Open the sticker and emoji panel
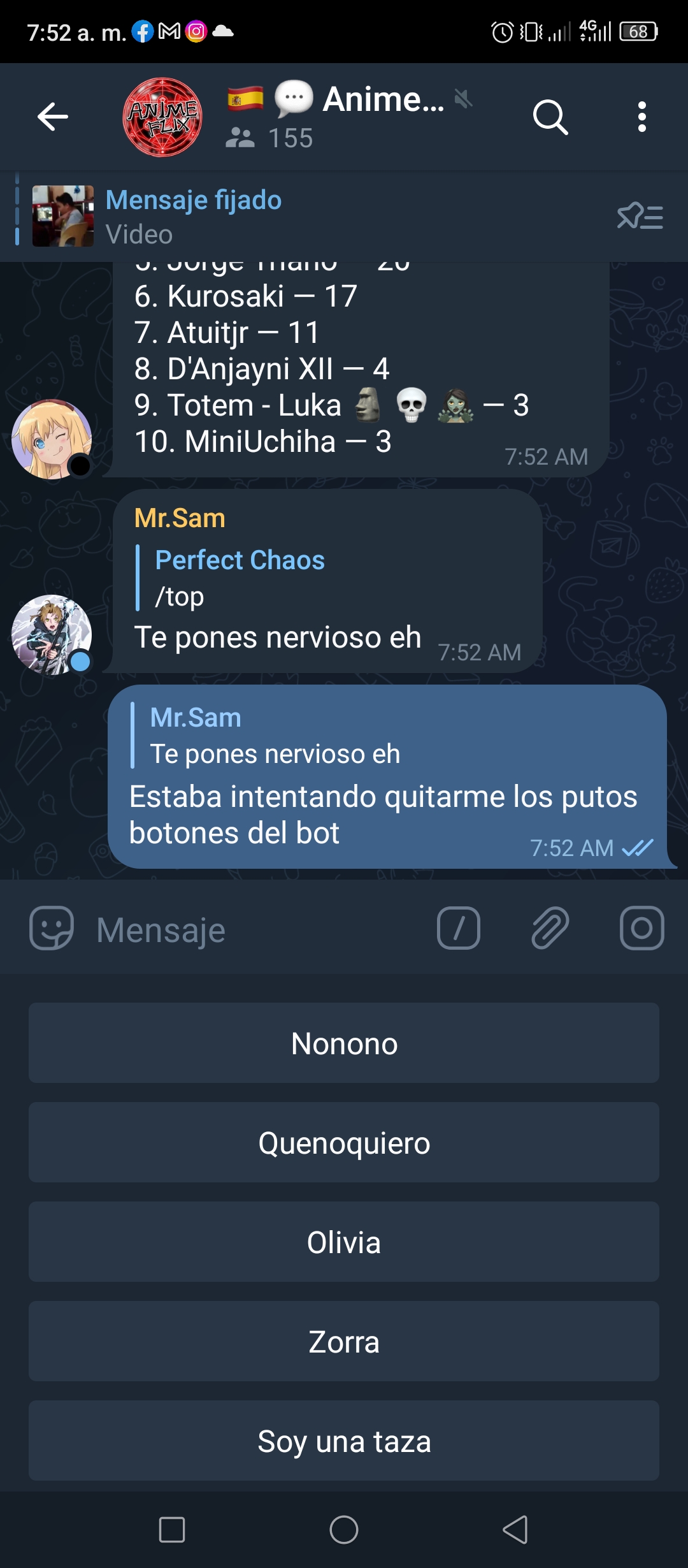This screenshot has width=688, height=1568. pos(52,928)
